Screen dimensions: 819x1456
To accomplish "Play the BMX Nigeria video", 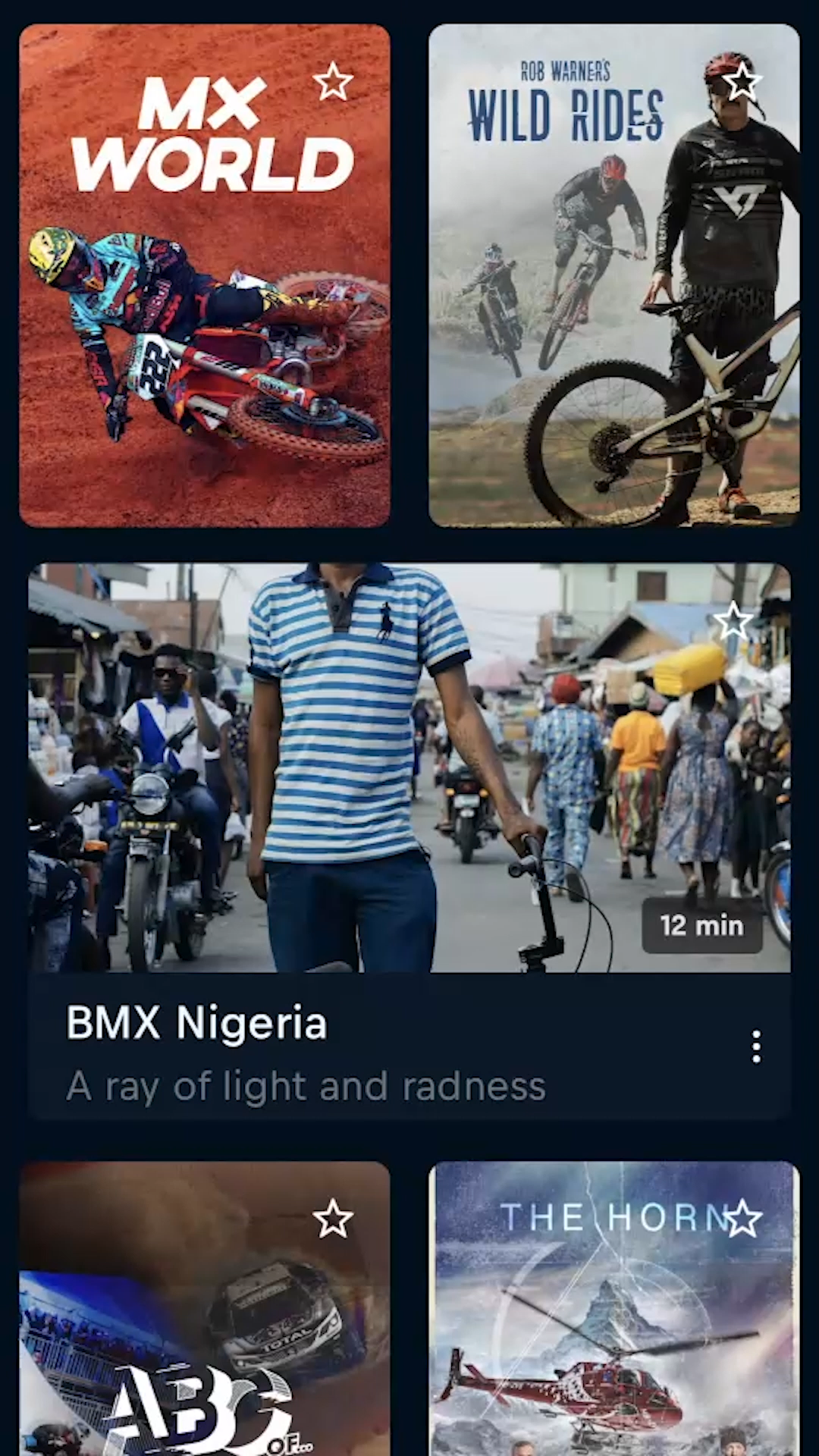I will (x=409, y=766).
